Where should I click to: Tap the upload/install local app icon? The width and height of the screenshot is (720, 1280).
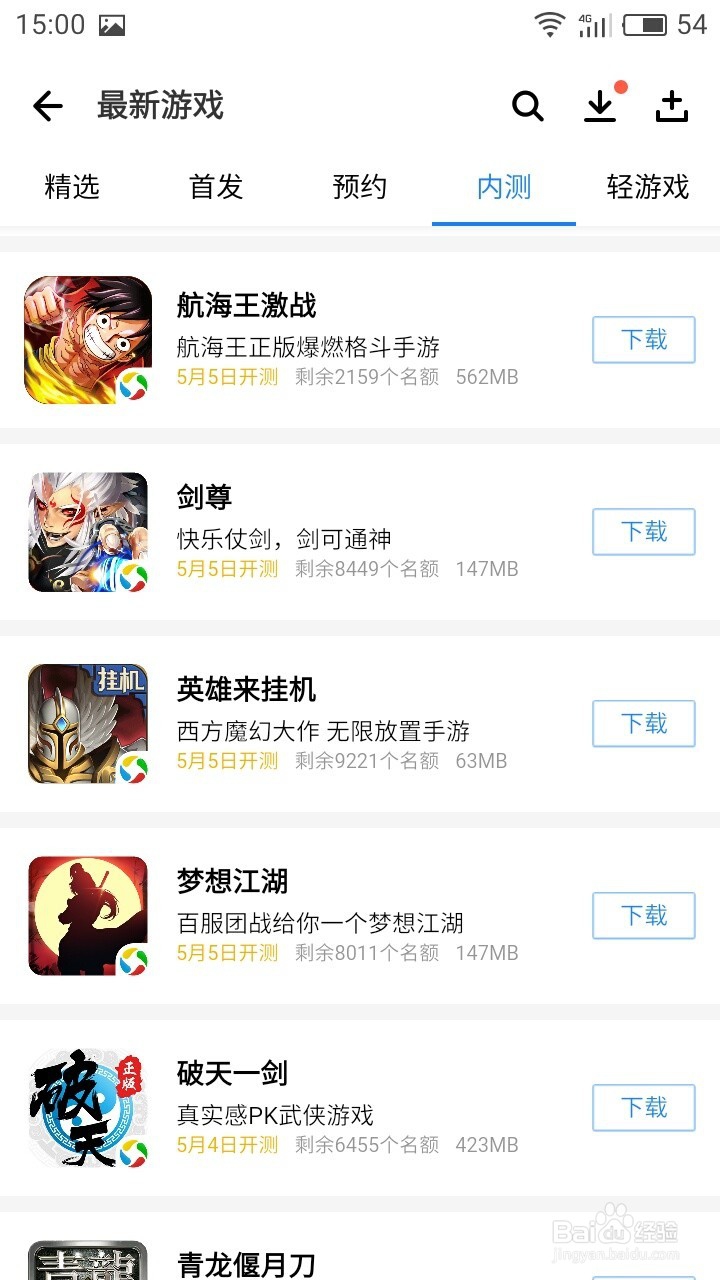[x=671, y=106]
